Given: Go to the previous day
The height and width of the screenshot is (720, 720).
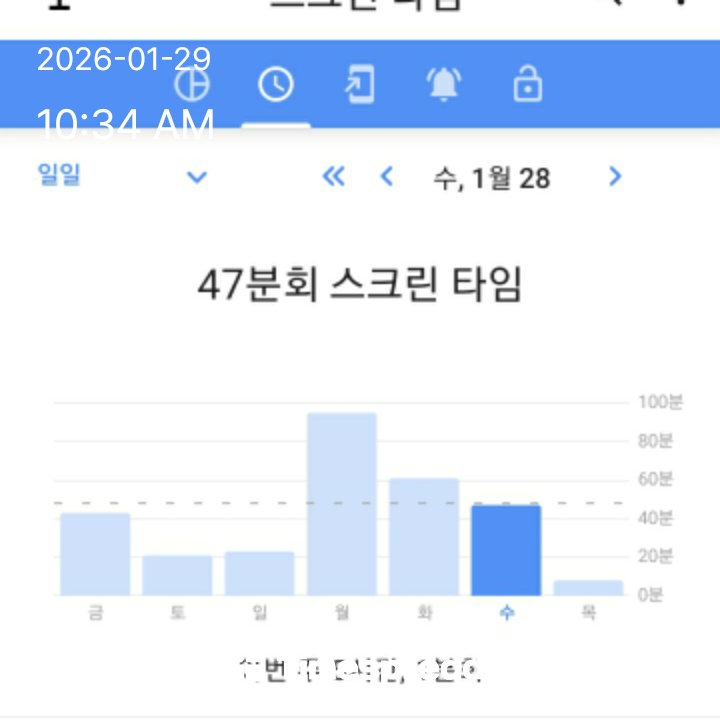Looking at the screenshot, I should [387, 178].
